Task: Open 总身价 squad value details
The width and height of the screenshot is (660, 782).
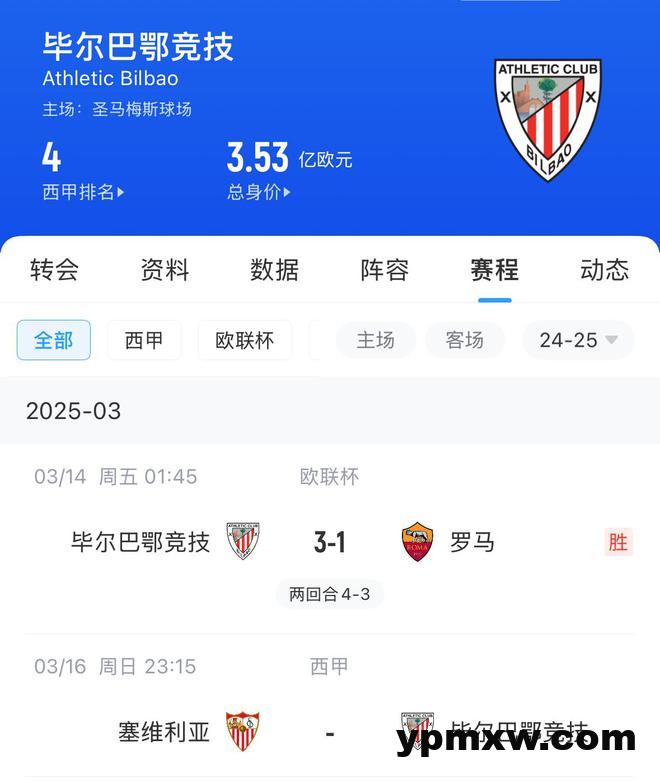Action: point(260,192)
